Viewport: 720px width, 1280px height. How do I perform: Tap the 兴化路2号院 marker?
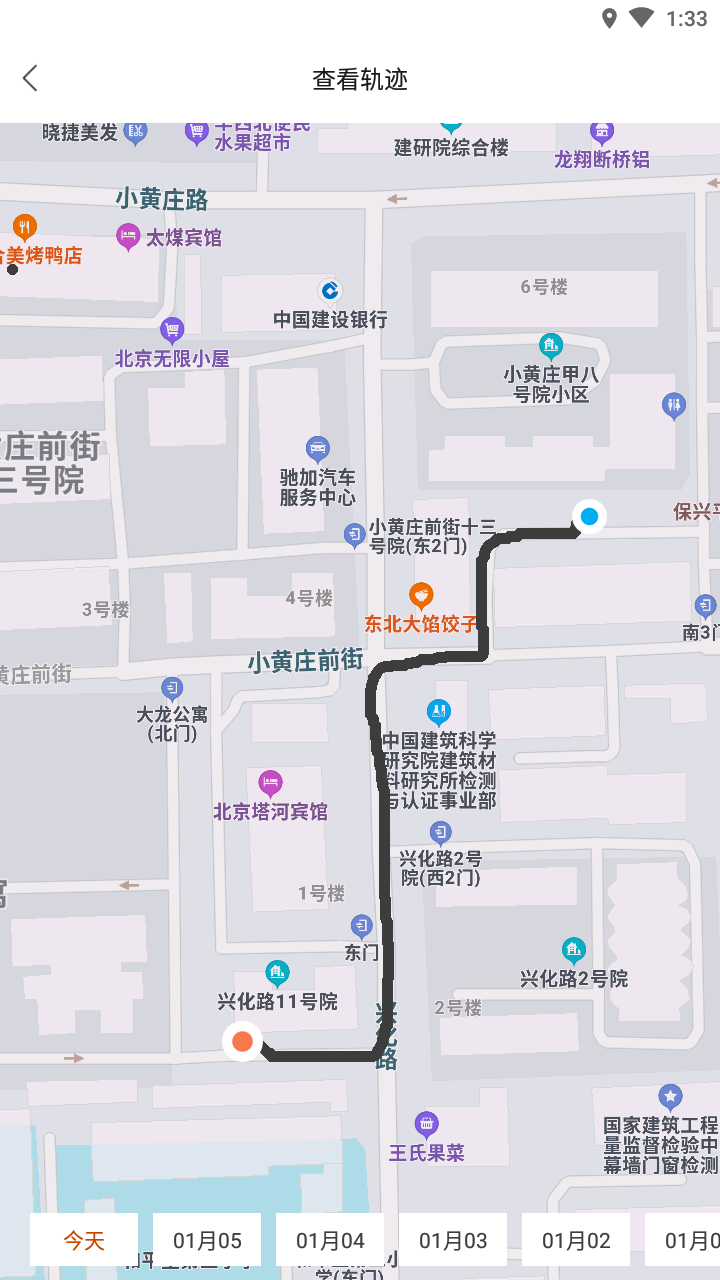573,950
